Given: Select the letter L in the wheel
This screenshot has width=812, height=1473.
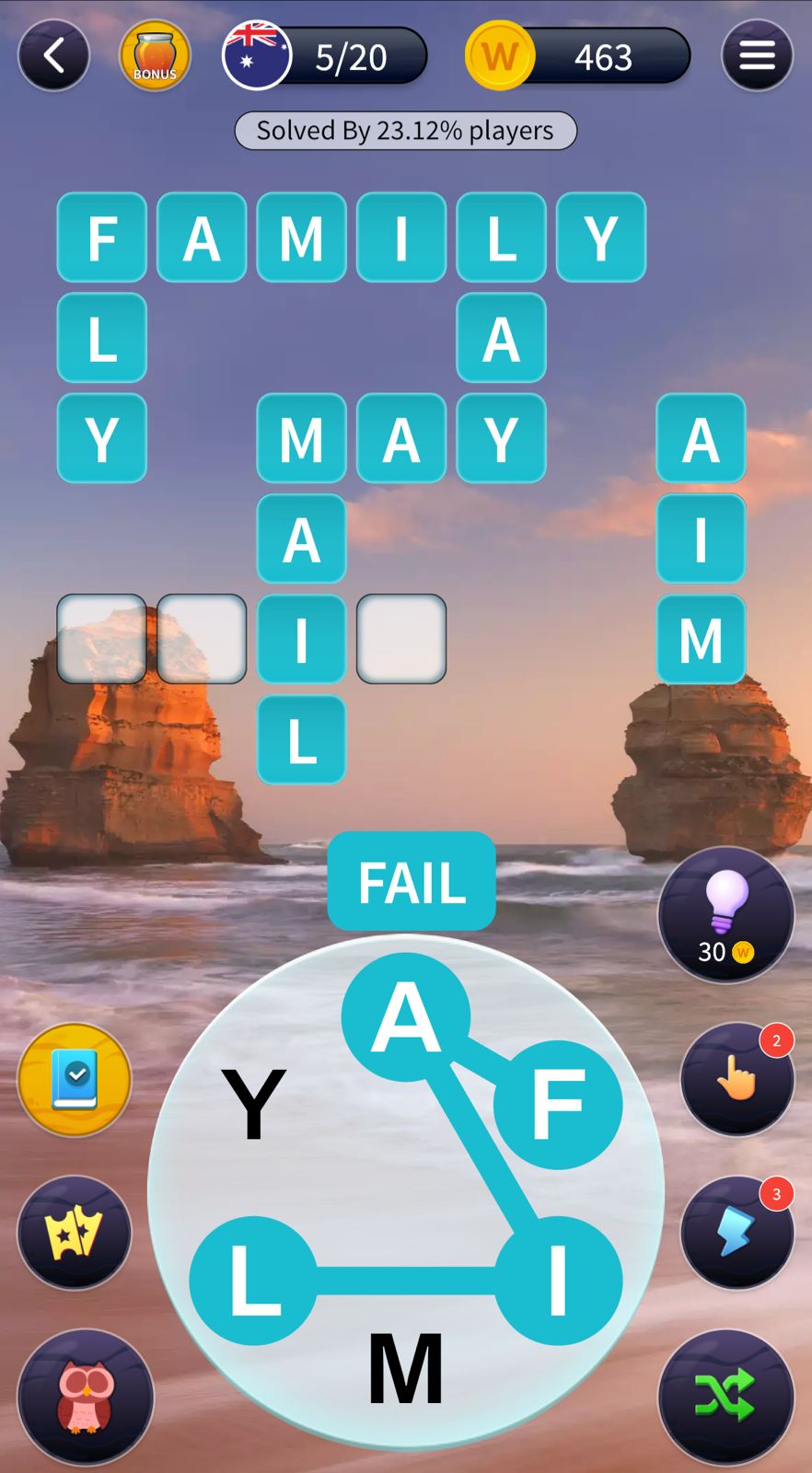Looking at the screenshot, I should pos(253,1281).
